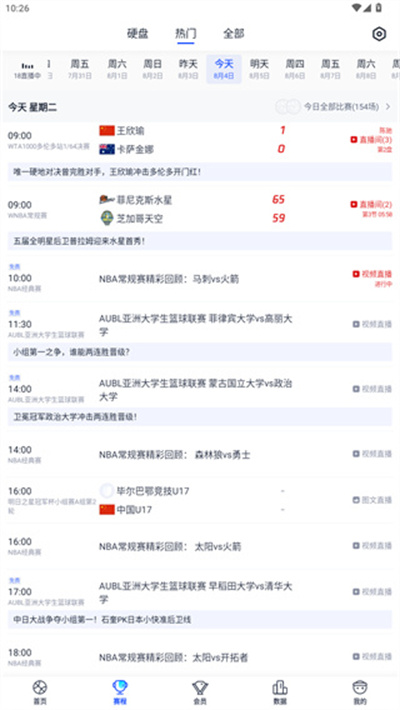
Task: Open the 王欣瑜 vs 卡萨金娜 match
Action: click(x=200, y=140)
